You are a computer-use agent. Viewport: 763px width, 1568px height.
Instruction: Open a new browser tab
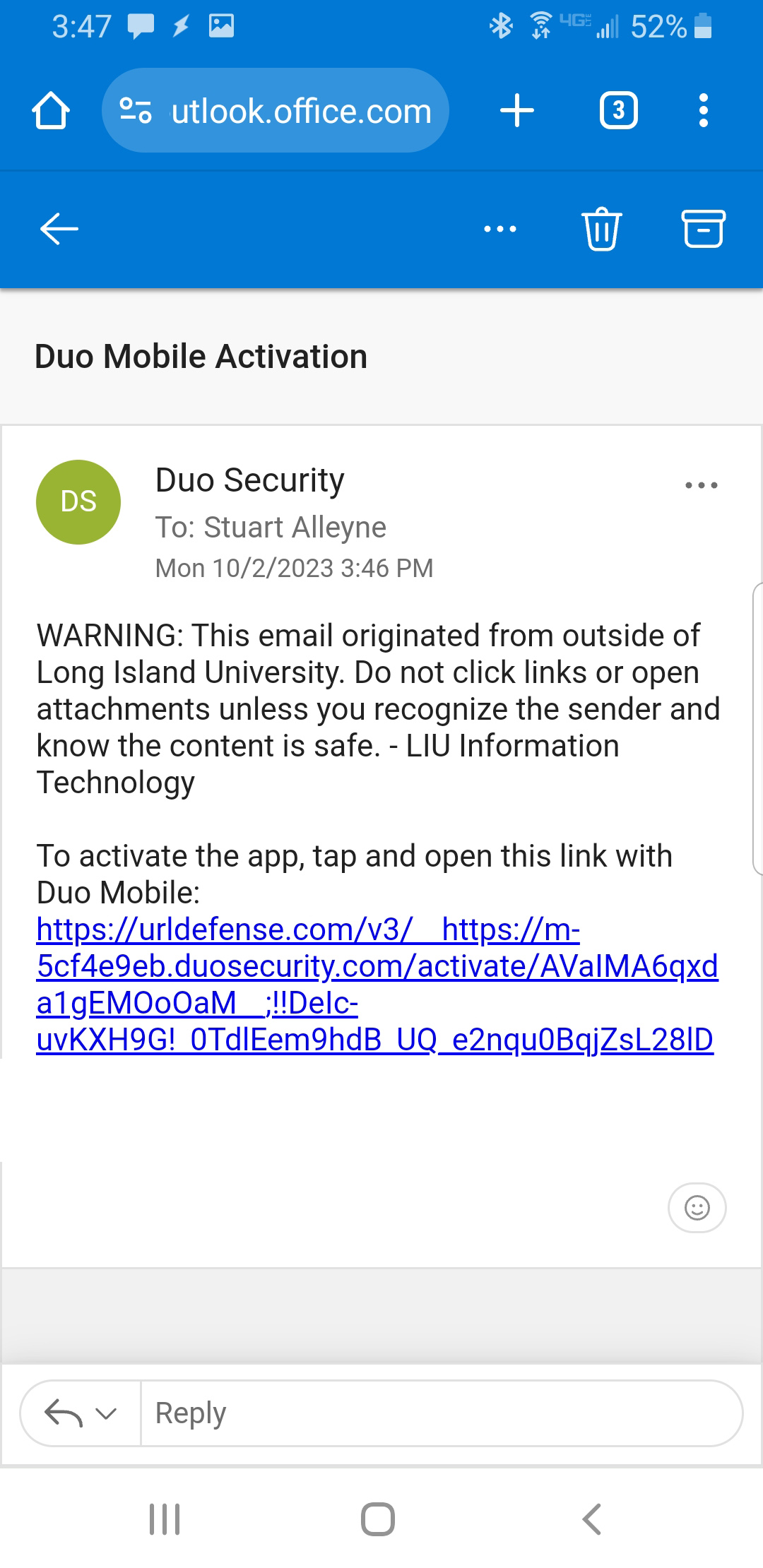point(516,110)
